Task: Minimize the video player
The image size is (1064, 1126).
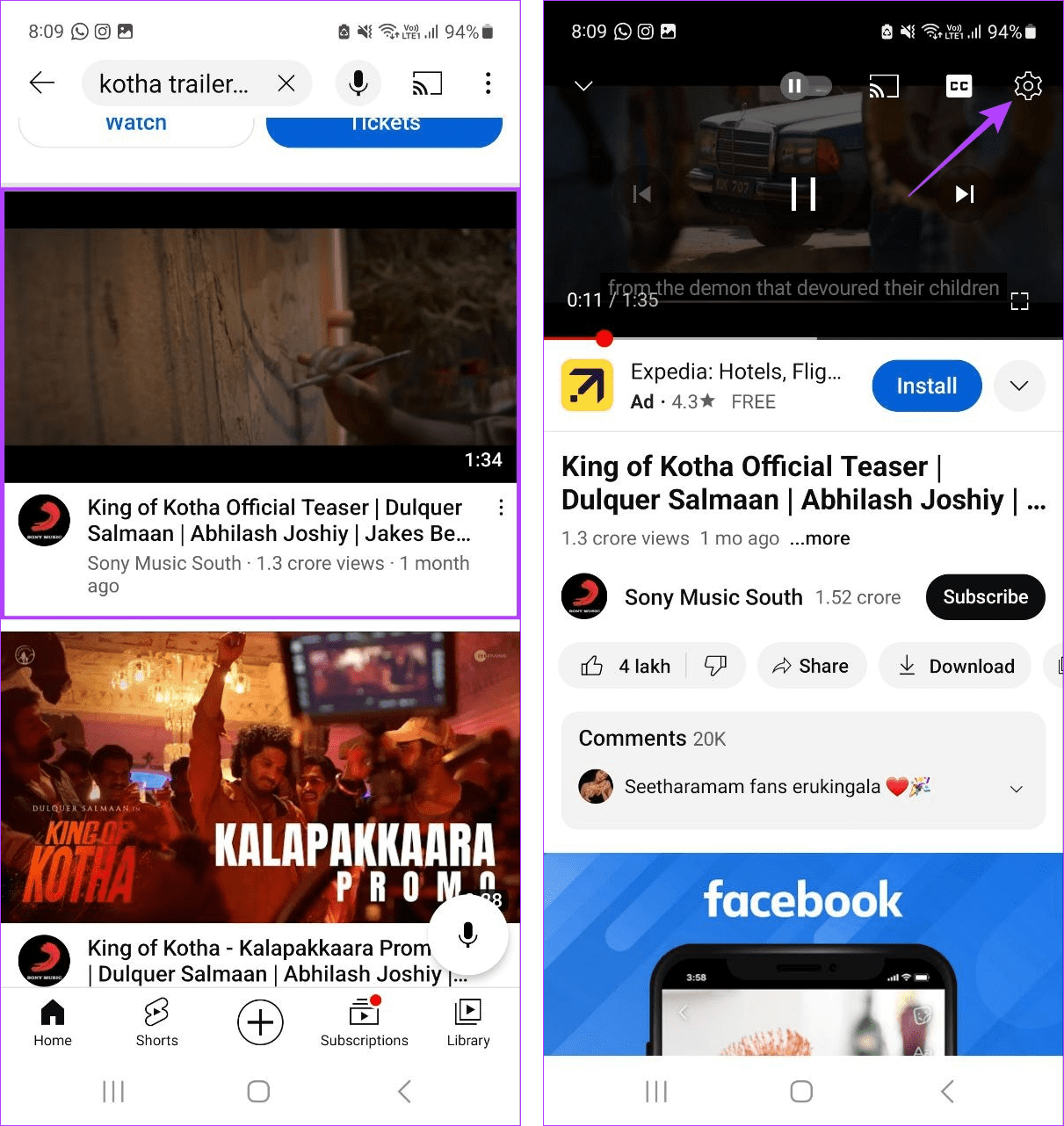Action: click(583, 86)
